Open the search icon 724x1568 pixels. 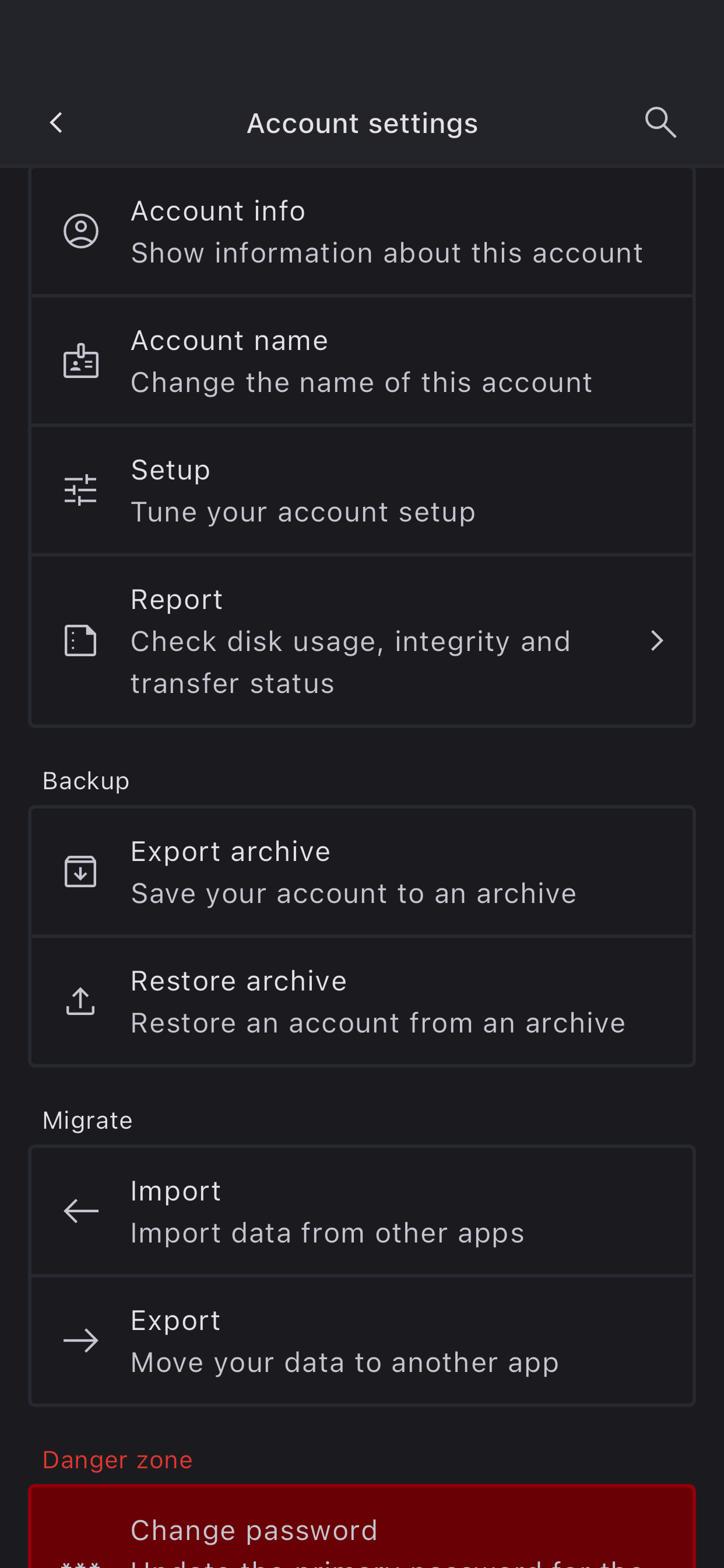coord(660,123)
